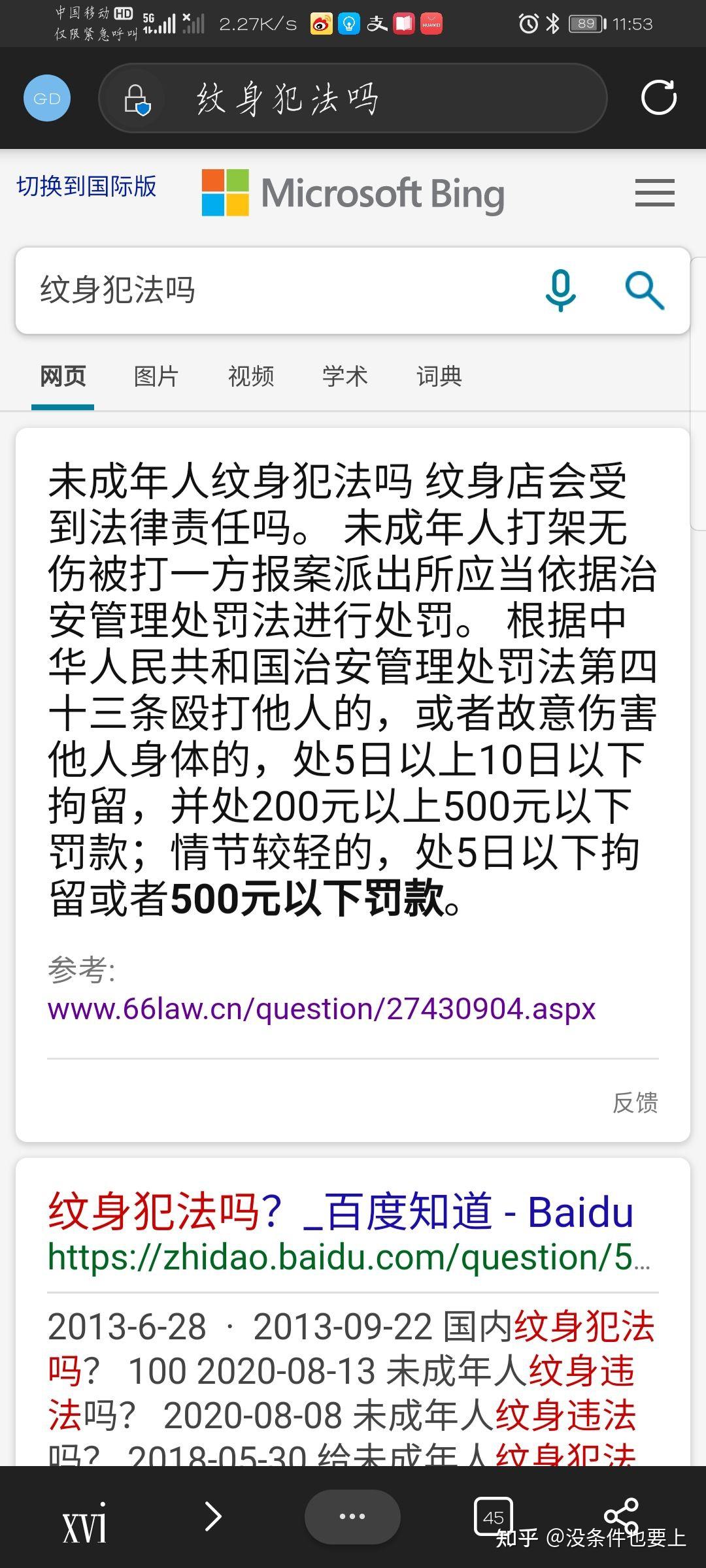The height and width of the screenshot is (1568, 706).
Task: Tap the GD profile avatar
Action: pyautogui.click(x=47, y=99)
